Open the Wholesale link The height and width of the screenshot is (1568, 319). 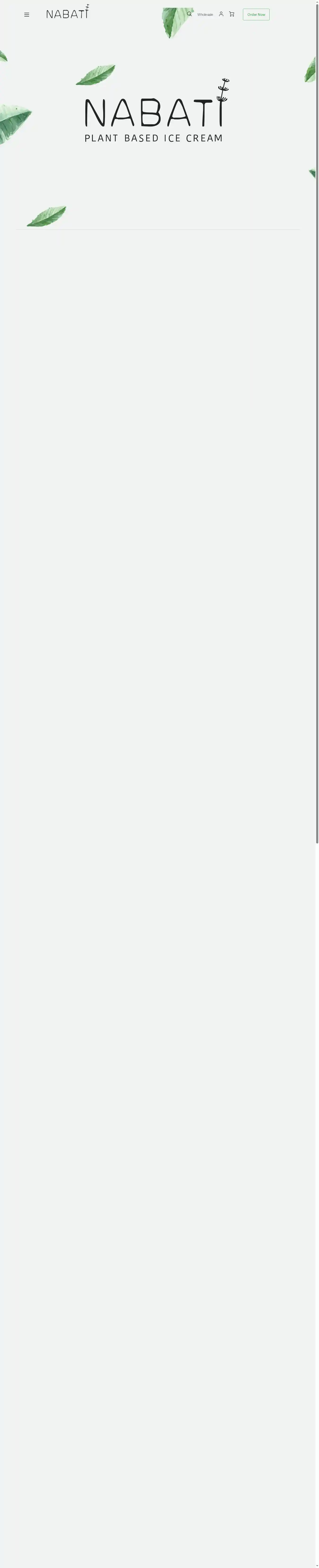[x=205, y=15]
